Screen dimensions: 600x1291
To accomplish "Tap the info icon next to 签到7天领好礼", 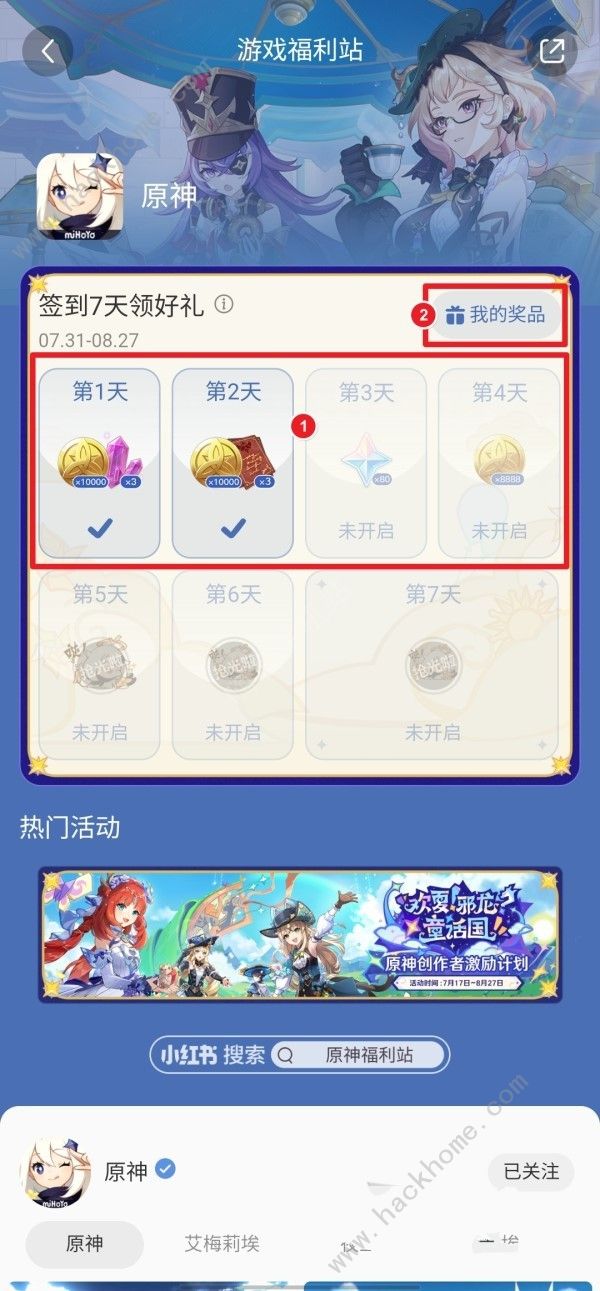I will [224, 304].
